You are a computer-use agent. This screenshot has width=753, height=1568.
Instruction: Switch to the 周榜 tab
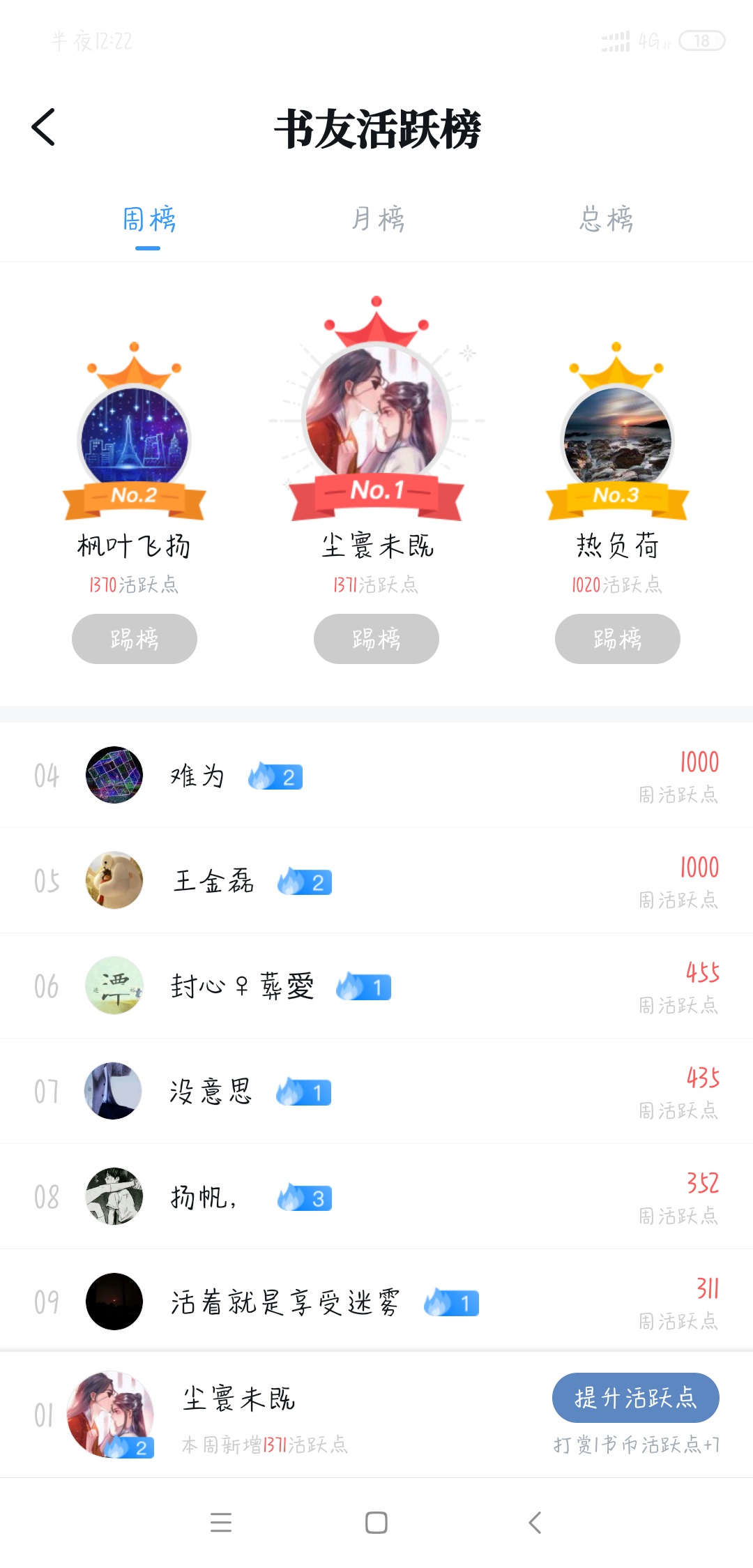coord(149,220)
